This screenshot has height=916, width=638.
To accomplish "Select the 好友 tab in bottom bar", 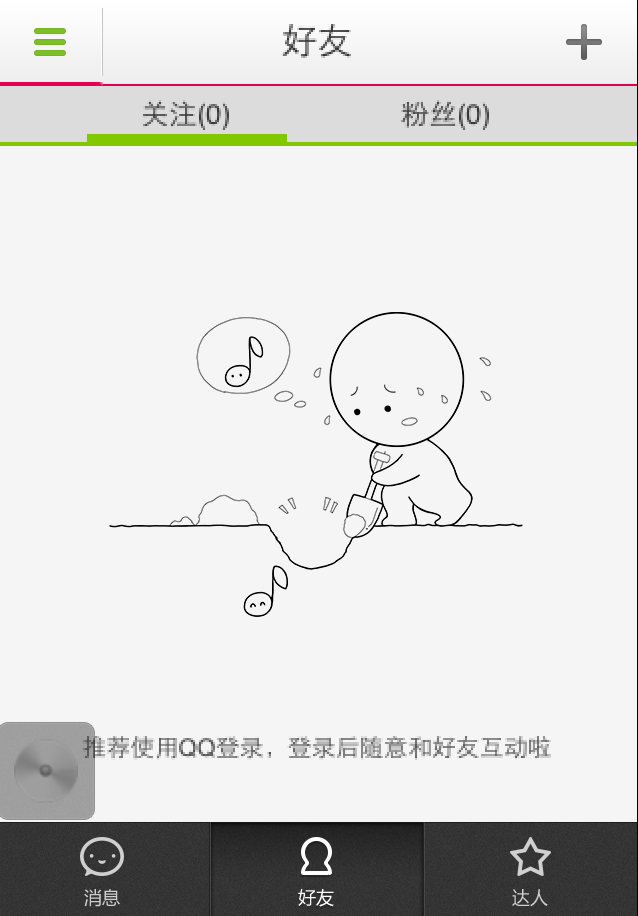I will [316, 870].
